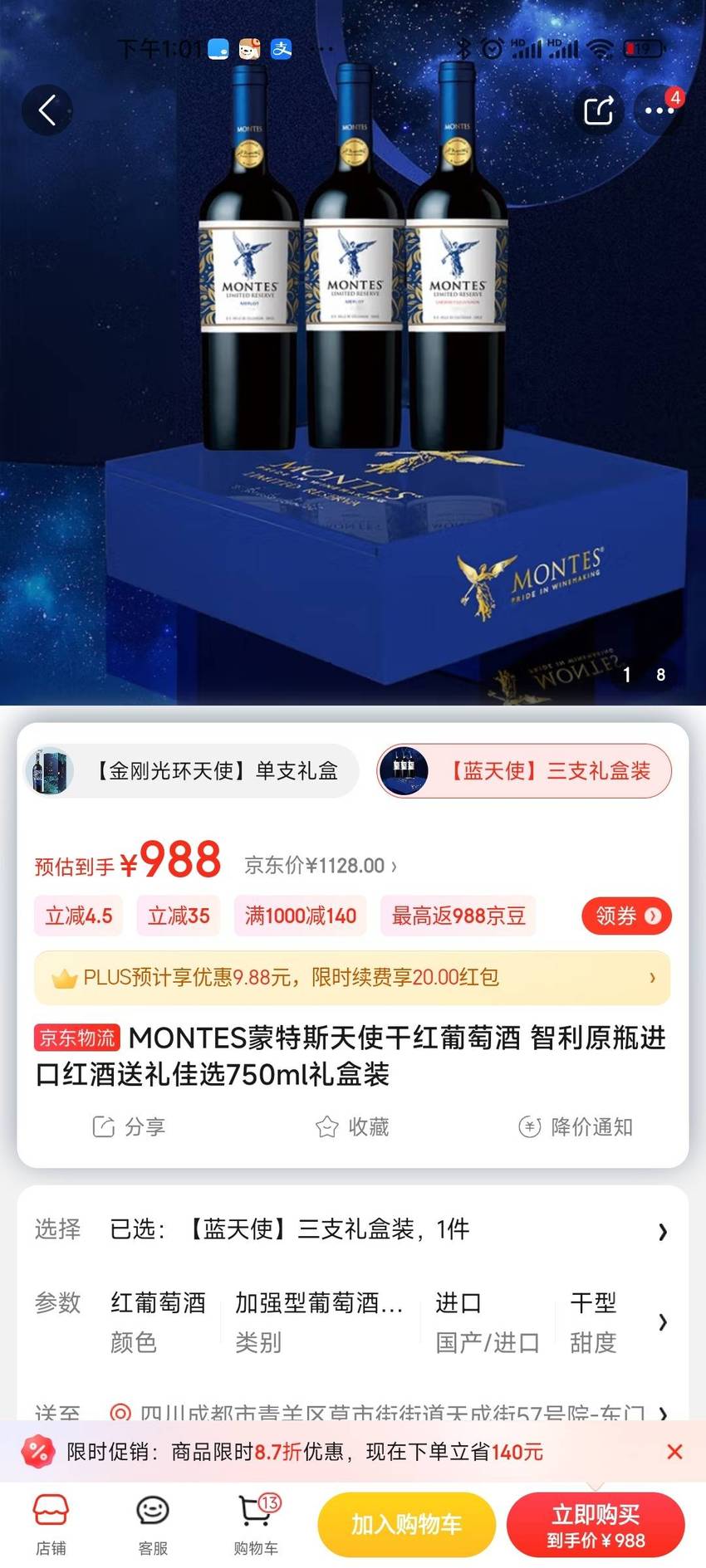Open the 京东价¥1128.00 price details
The height and width of the screenshot is (1568, 706).
(x=321, y=866)
